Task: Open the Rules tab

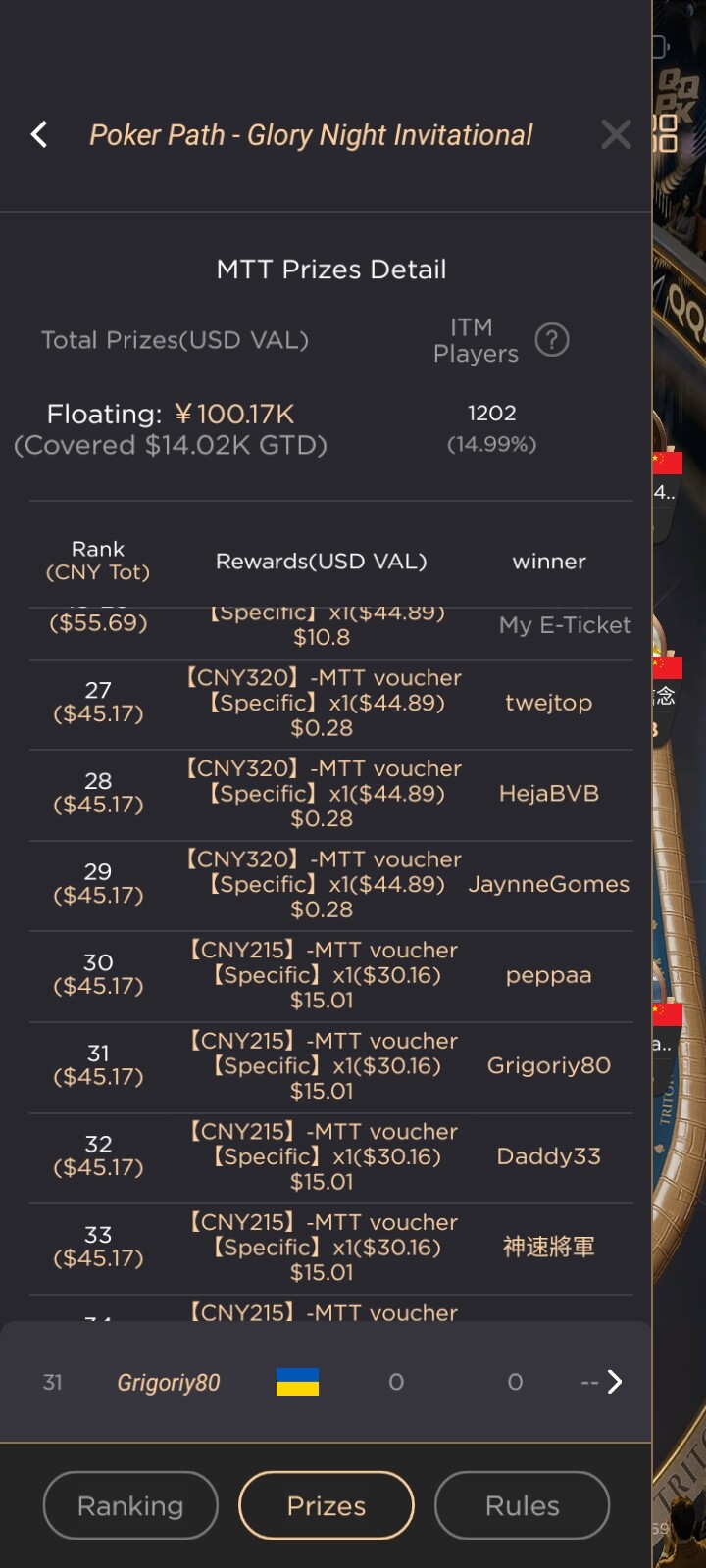Action: (522, 1505)
